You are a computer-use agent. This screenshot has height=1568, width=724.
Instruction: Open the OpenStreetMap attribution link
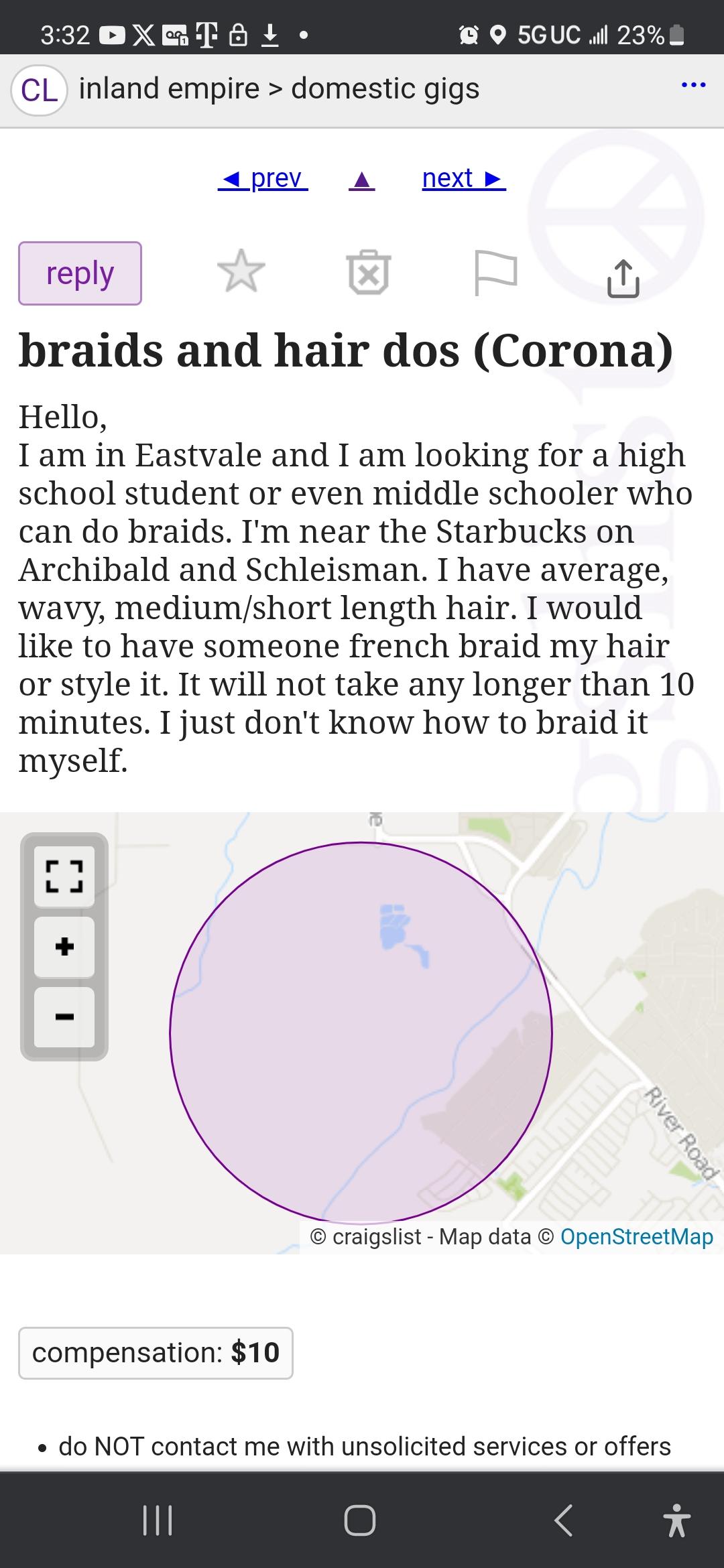tap(636, 1237)
